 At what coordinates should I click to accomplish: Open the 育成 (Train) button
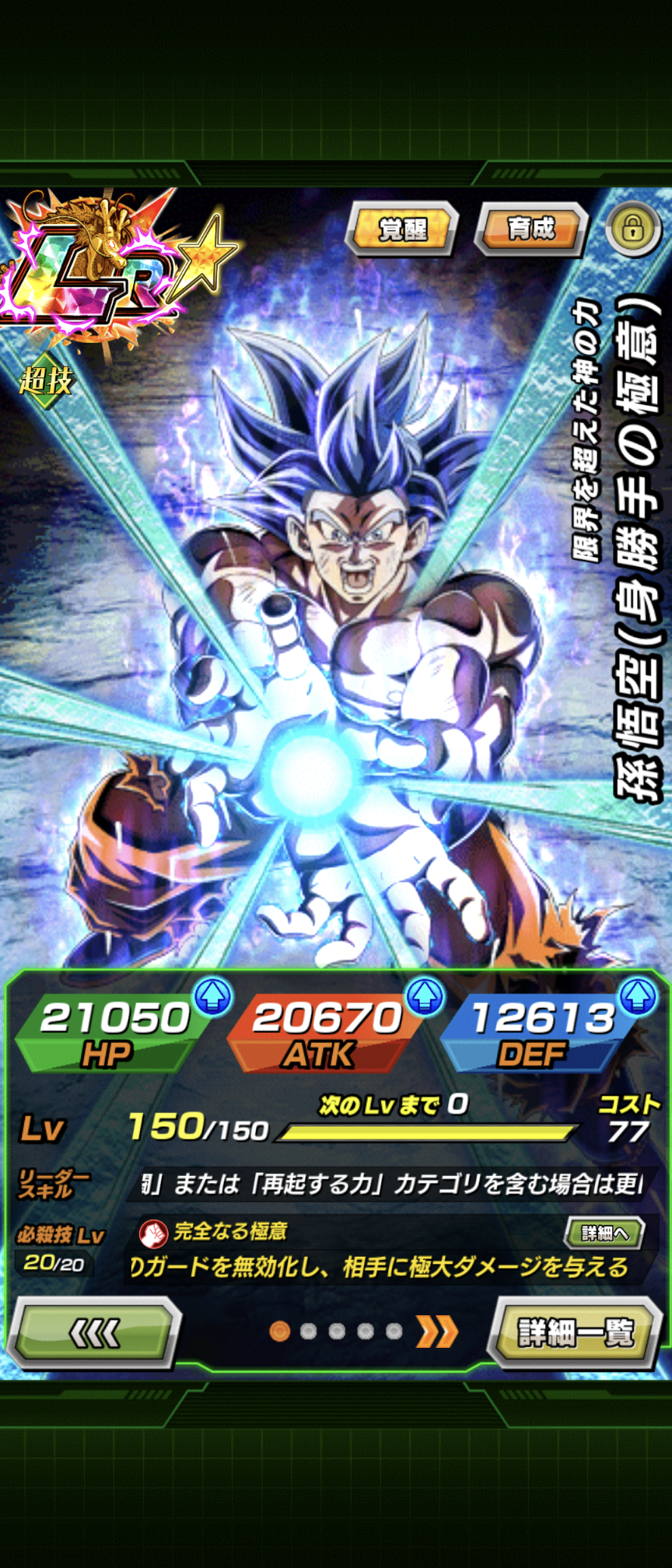click(x=531, y=229)
